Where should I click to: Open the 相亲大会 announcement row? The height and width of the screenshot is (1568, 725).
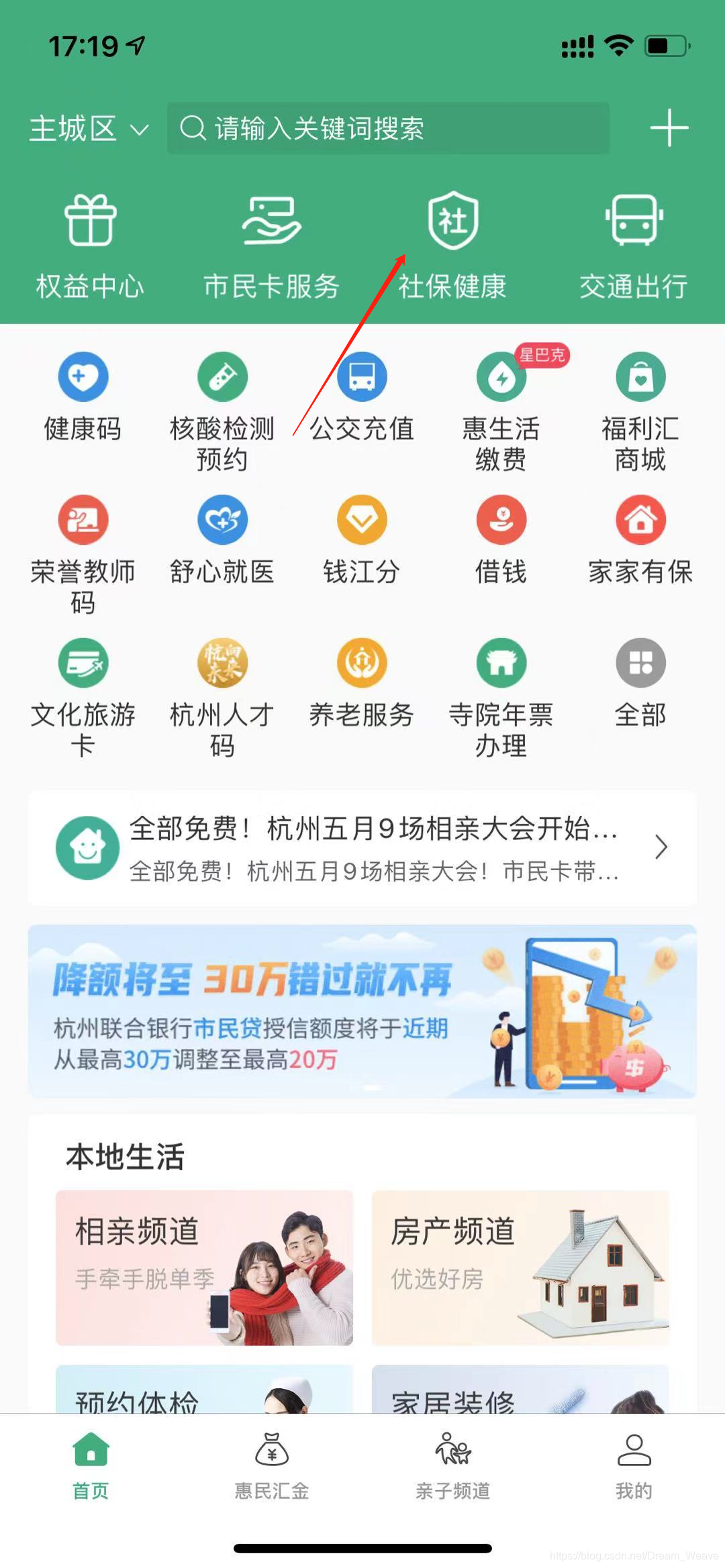click(x=362, y=847)
